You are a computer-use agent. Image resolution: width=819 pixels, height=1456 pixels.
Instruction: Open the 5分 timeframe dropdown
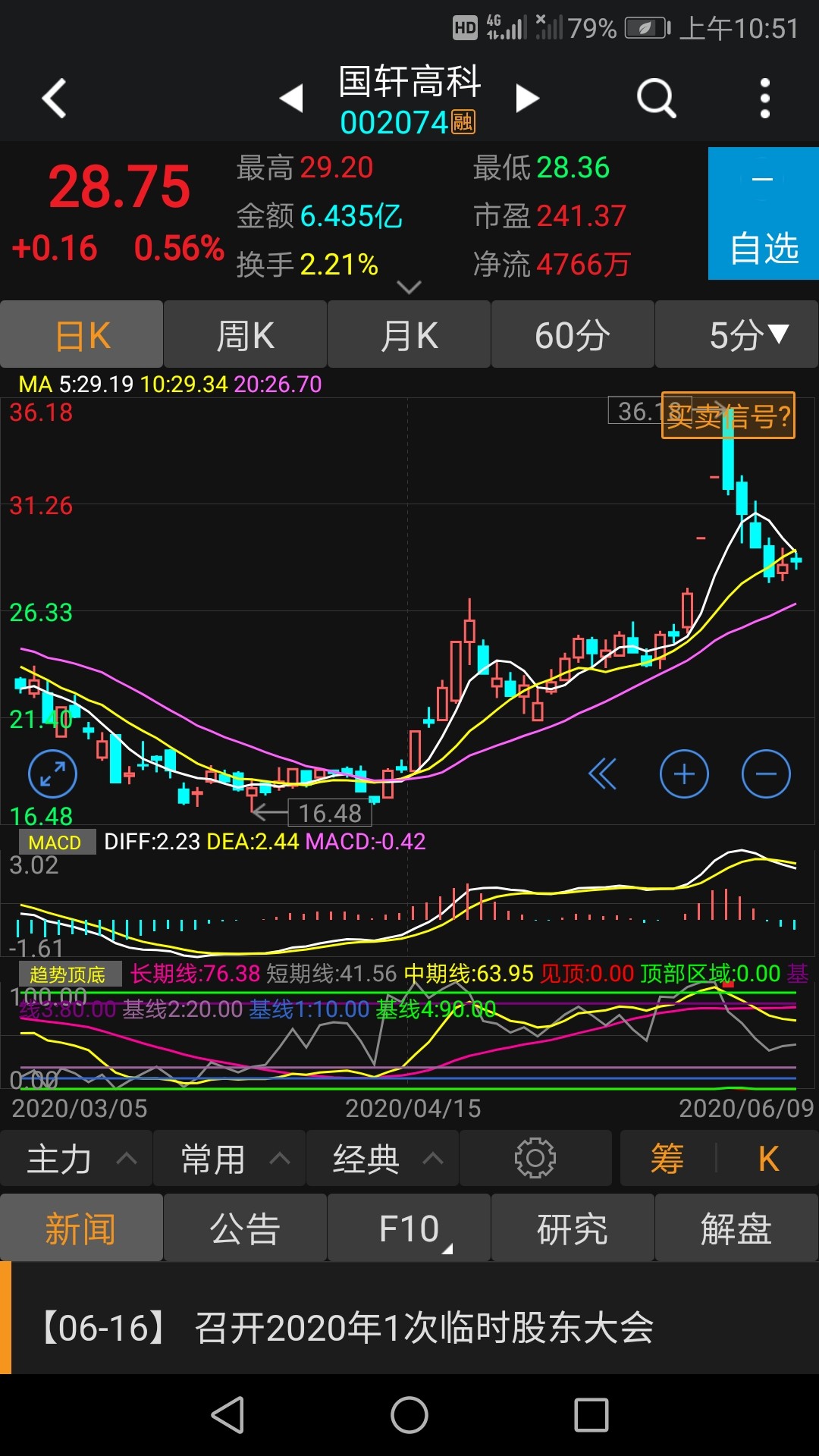[x=736, y=334]
